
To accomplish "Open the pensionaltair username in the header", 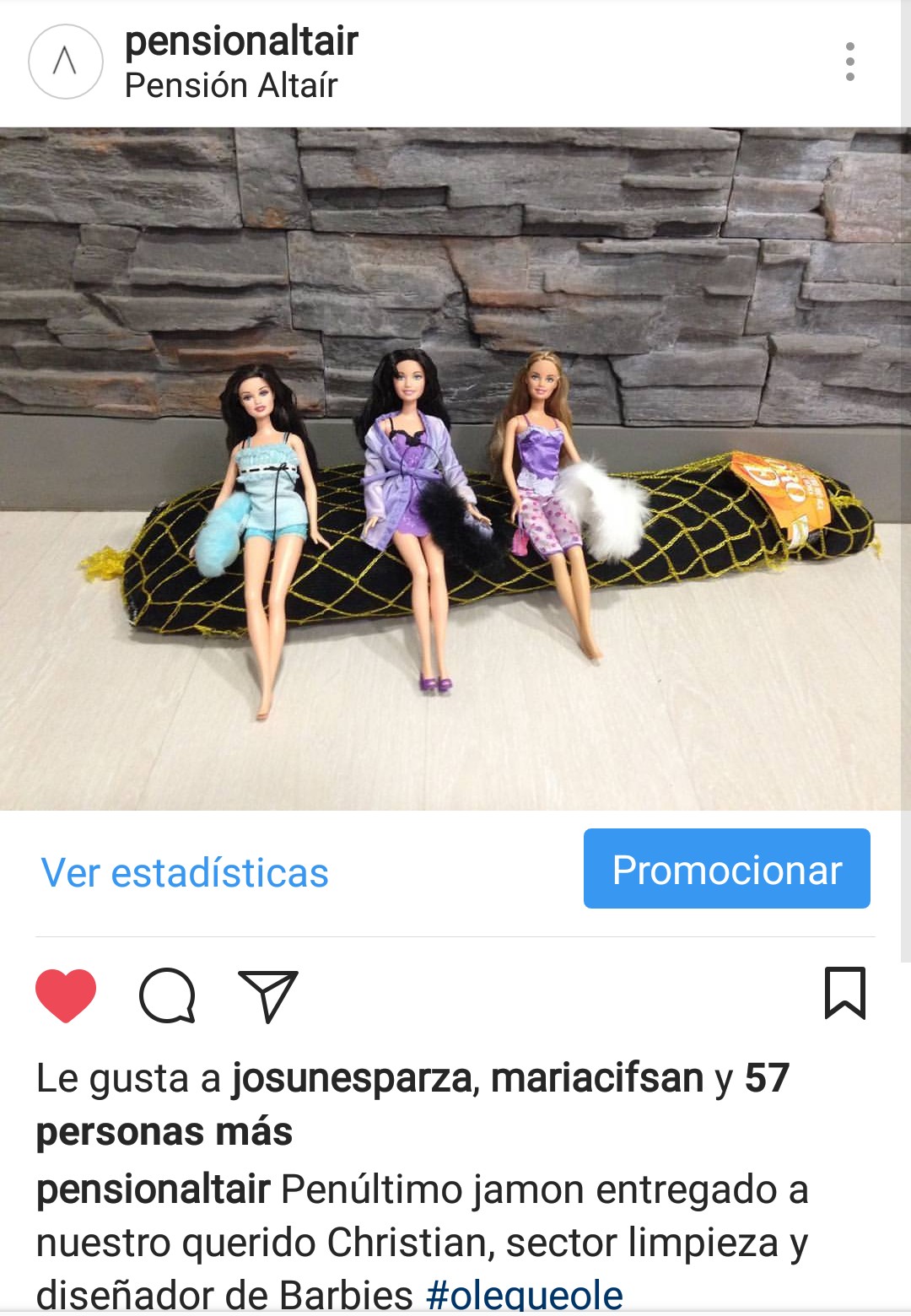I will (x=241, y=41).
